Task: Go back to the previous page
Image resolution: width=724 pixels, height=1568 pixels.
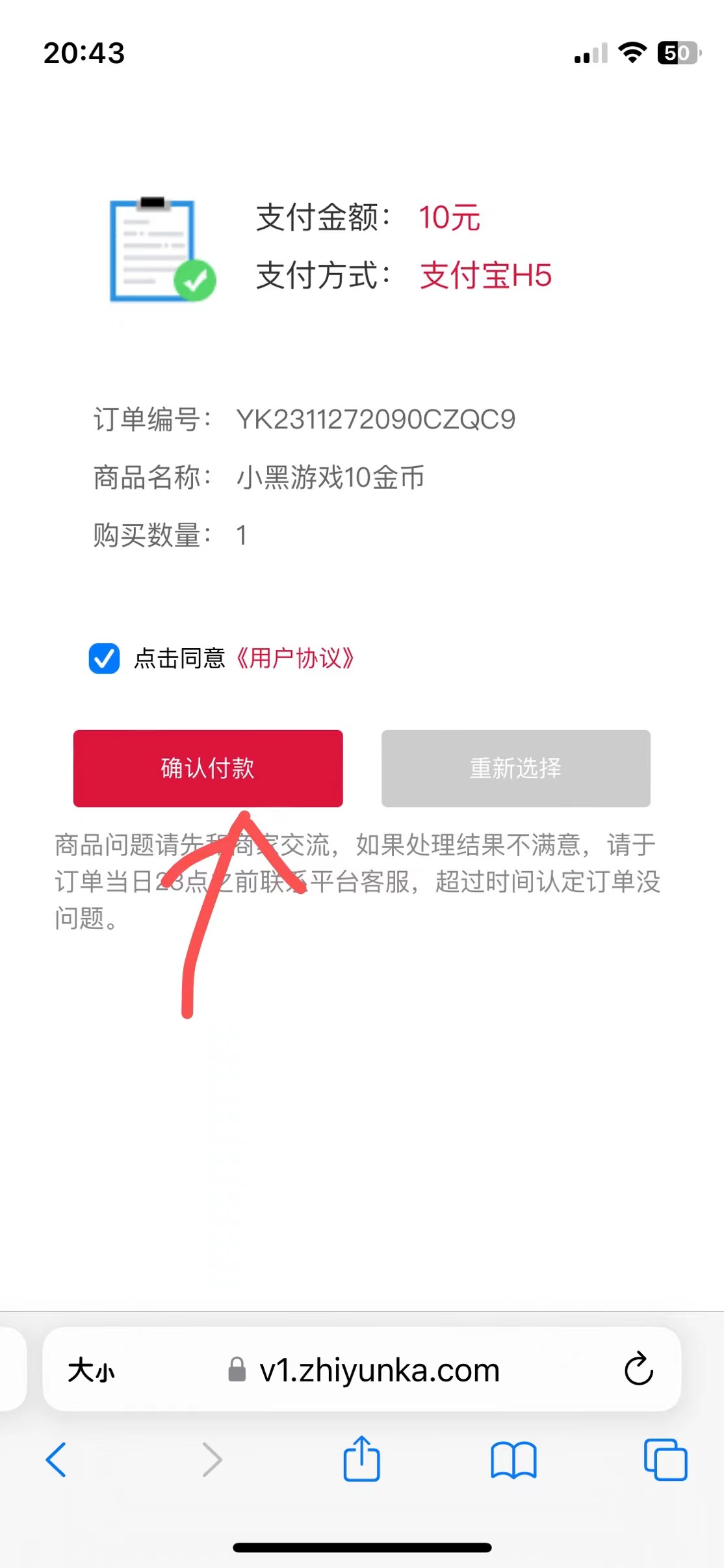Action: [x=57, y=1460]
